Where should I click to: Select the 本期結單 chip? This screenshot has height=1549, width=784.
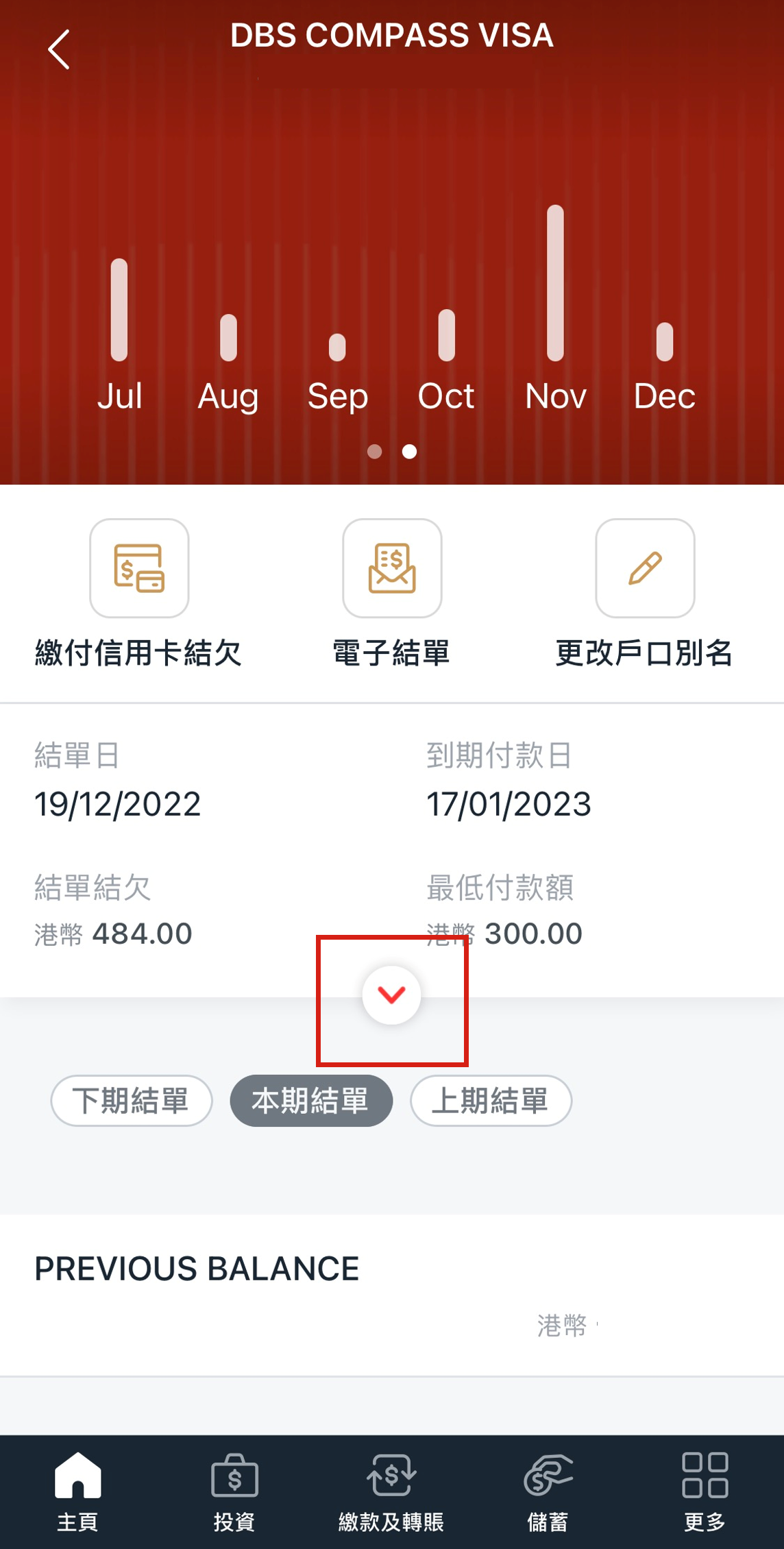[x=311, y=1101]
